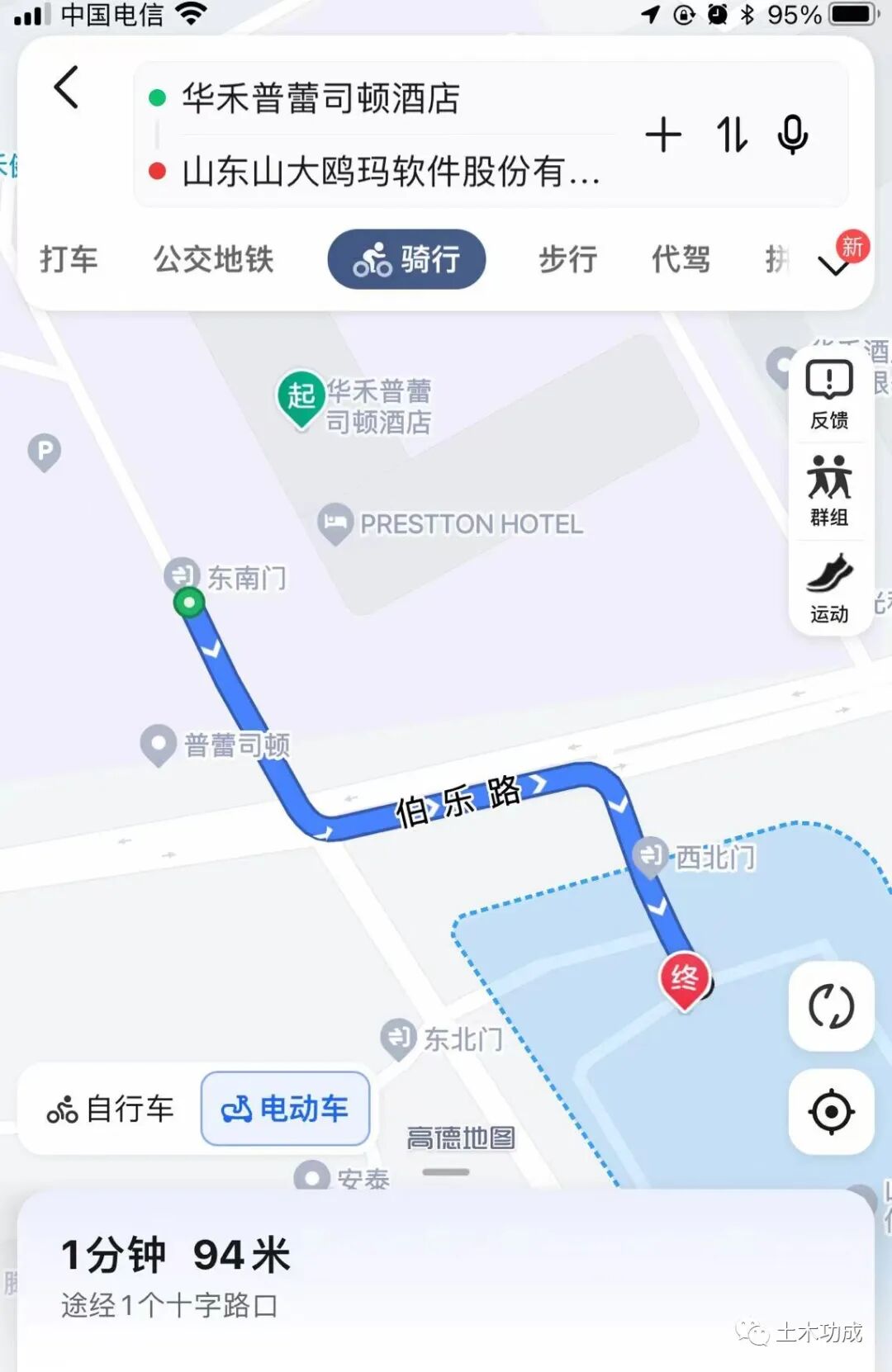Add a waypoint with the plus icon
The height and width of the screenshot is (1372, 892).
663,135
